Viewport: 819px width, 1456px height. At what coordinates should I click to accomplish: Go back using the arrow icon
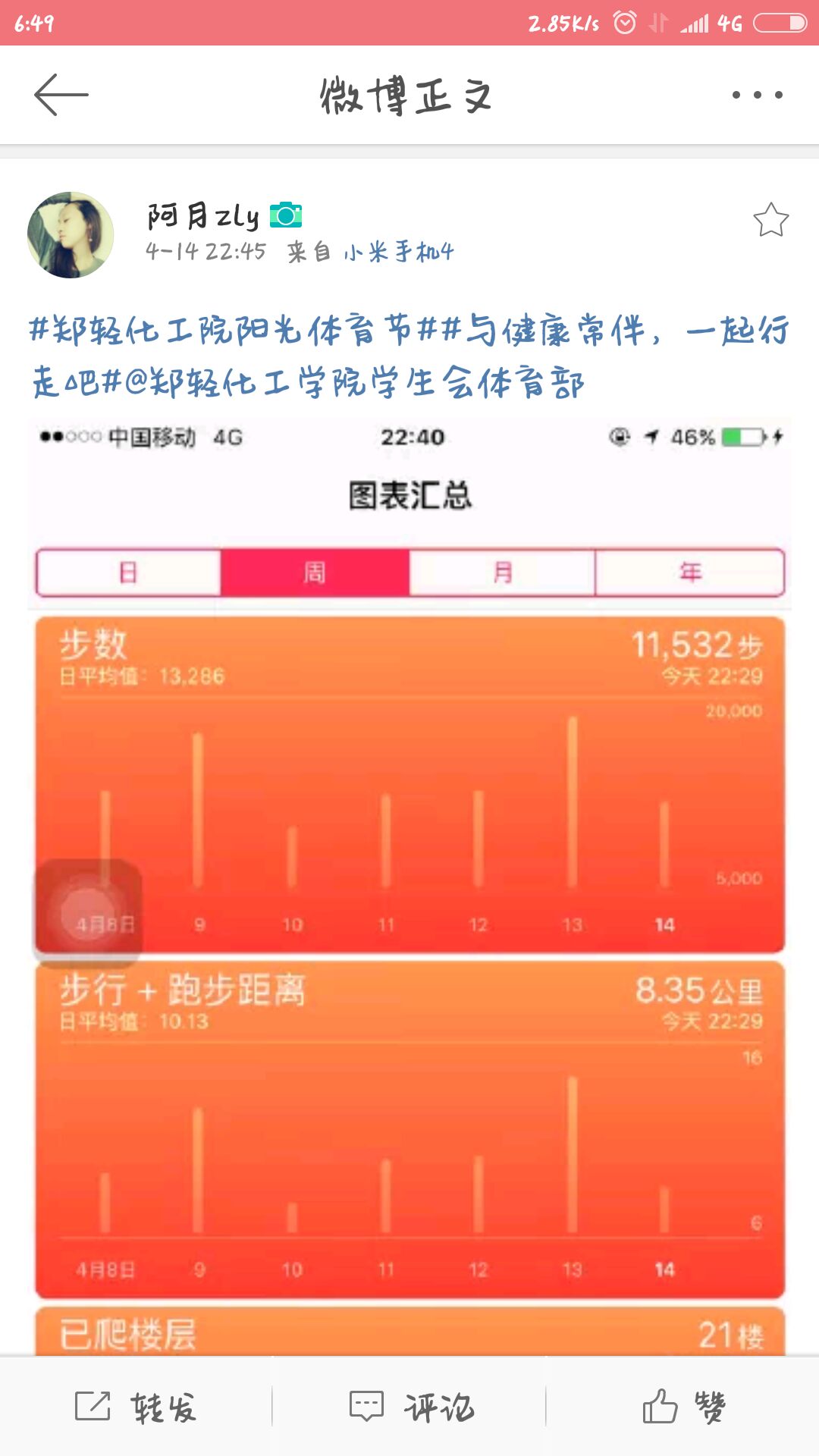61,95
